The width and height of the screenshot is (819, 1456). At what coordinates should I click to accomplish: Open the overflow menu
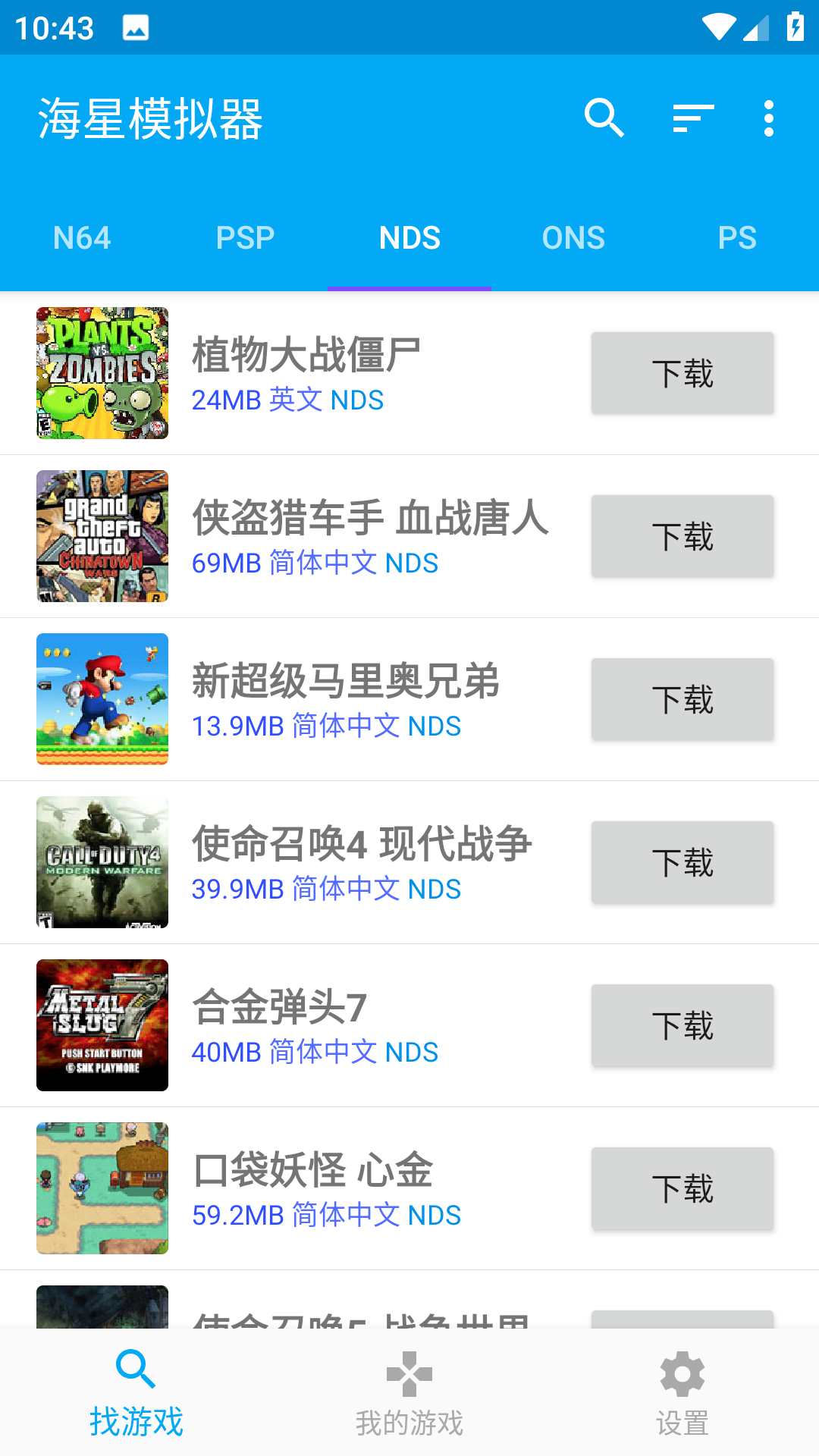tap(768, 119)
